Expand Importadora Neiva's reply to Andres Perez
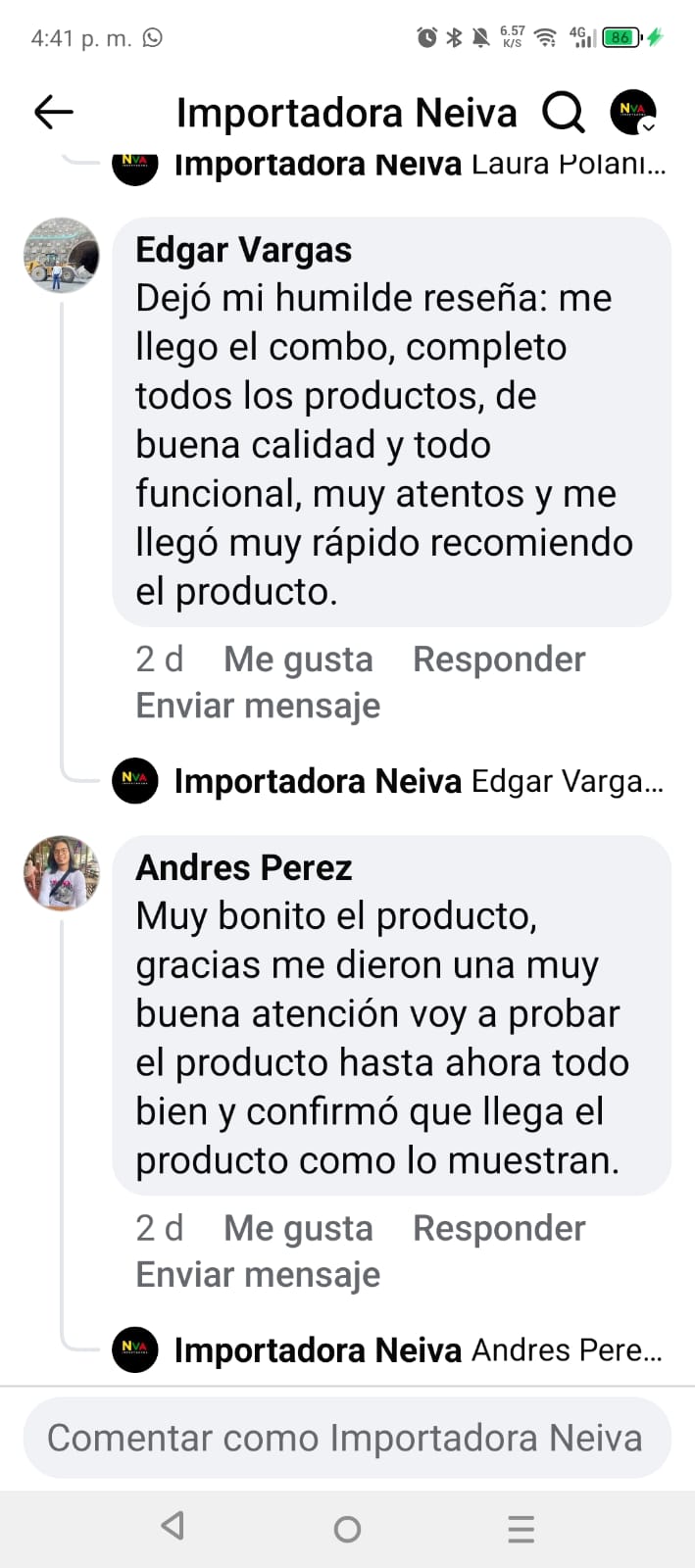This screenshot has height=1568, width=695. 418,1350
